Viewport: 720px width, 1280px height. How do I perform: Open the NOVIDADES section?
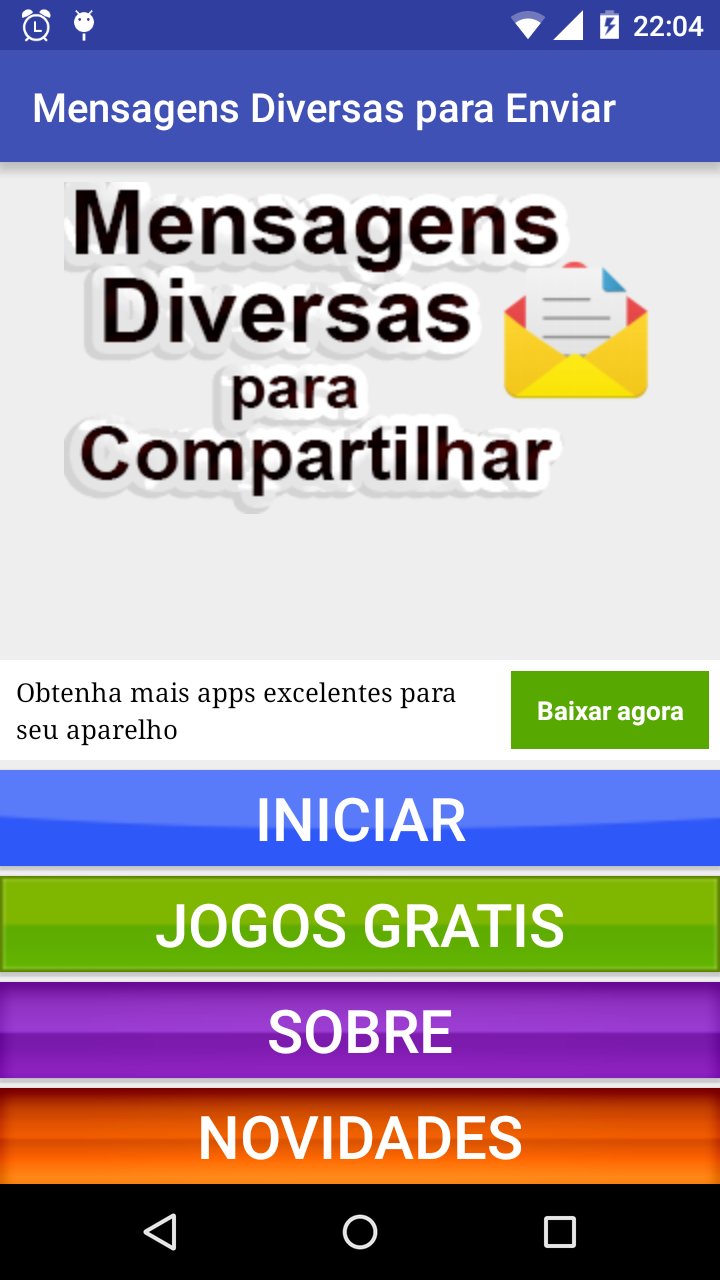(x=360, y=1135)
